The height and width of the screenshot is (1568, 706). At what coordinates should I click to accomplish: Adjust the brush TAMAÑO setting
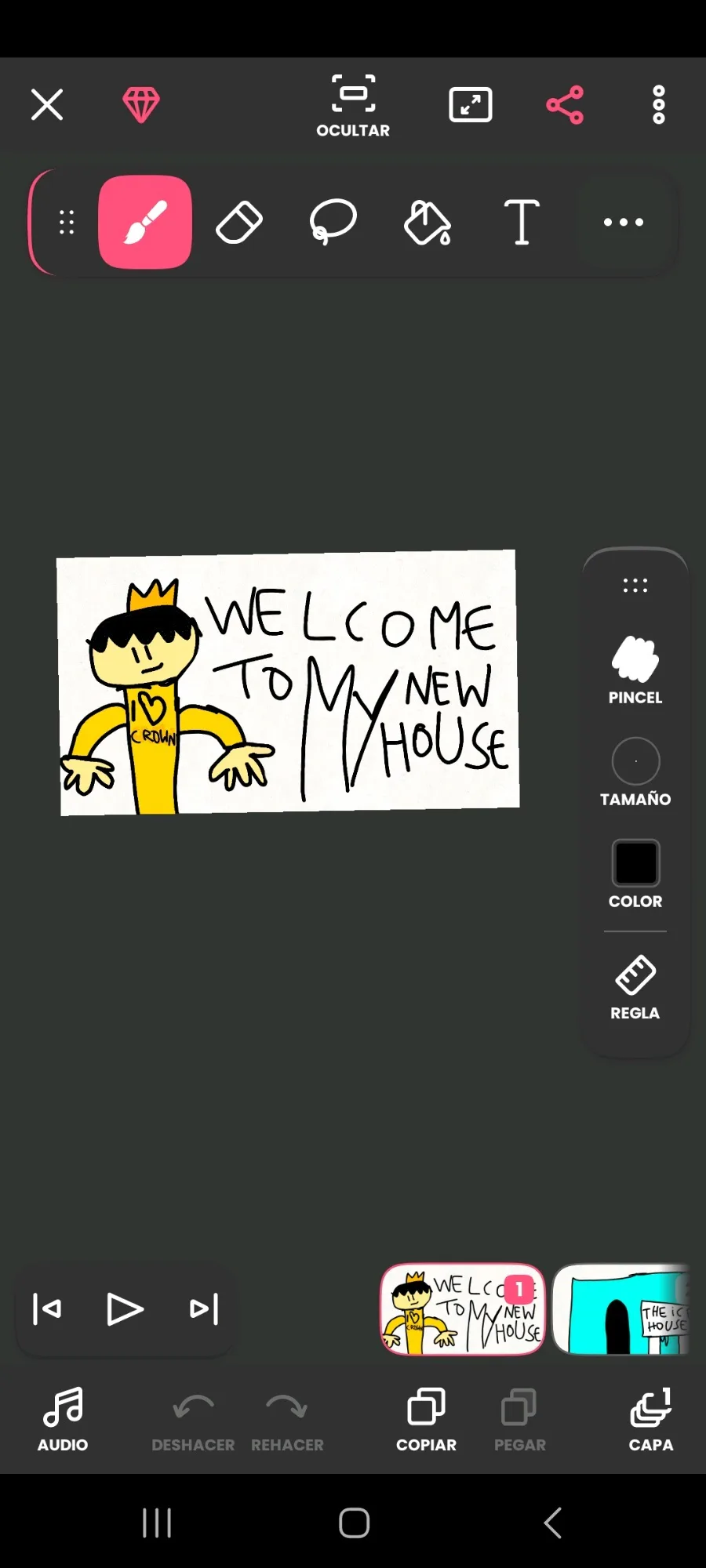coord(635,772)
